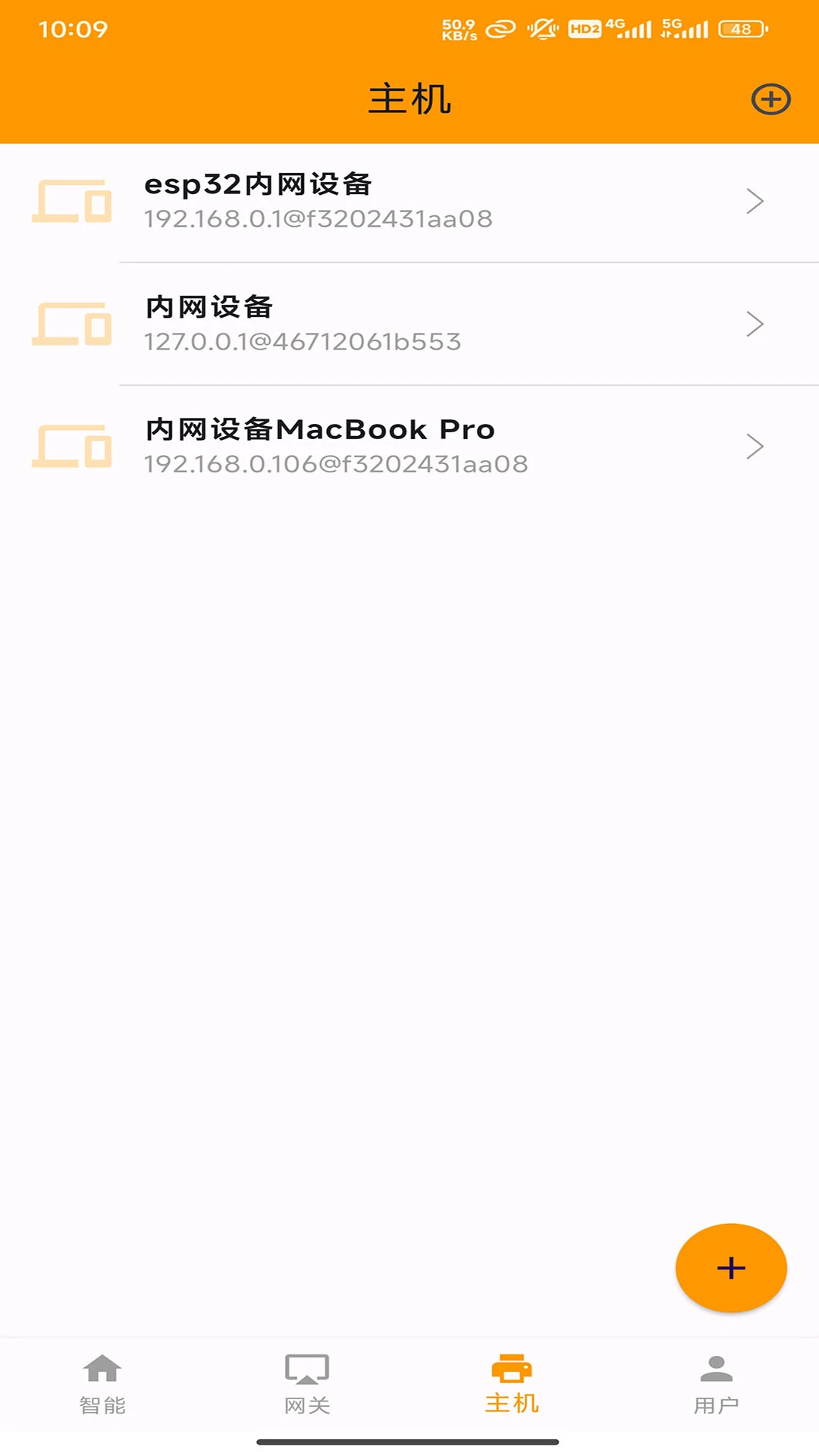This screenshot has width=819, height=1456.
Task: Tap the device icon for 内网设备MacBook Pro
Action: pyautogui.click(x=71, y=447)
